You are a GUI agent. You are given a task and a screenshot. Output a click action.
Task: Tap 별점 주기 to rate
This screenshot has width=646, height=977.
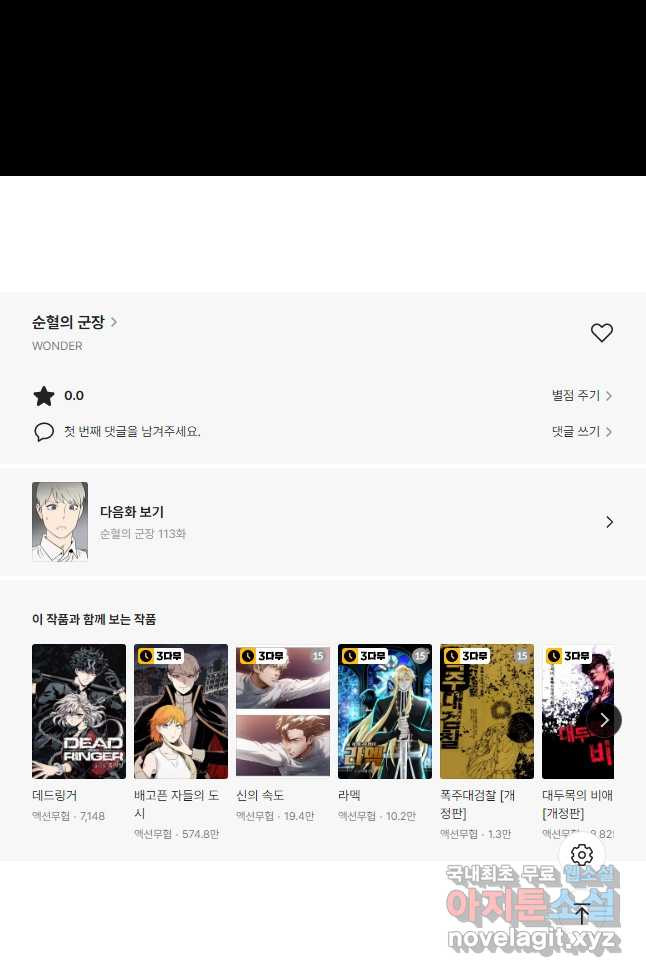(x=581, y=395)
